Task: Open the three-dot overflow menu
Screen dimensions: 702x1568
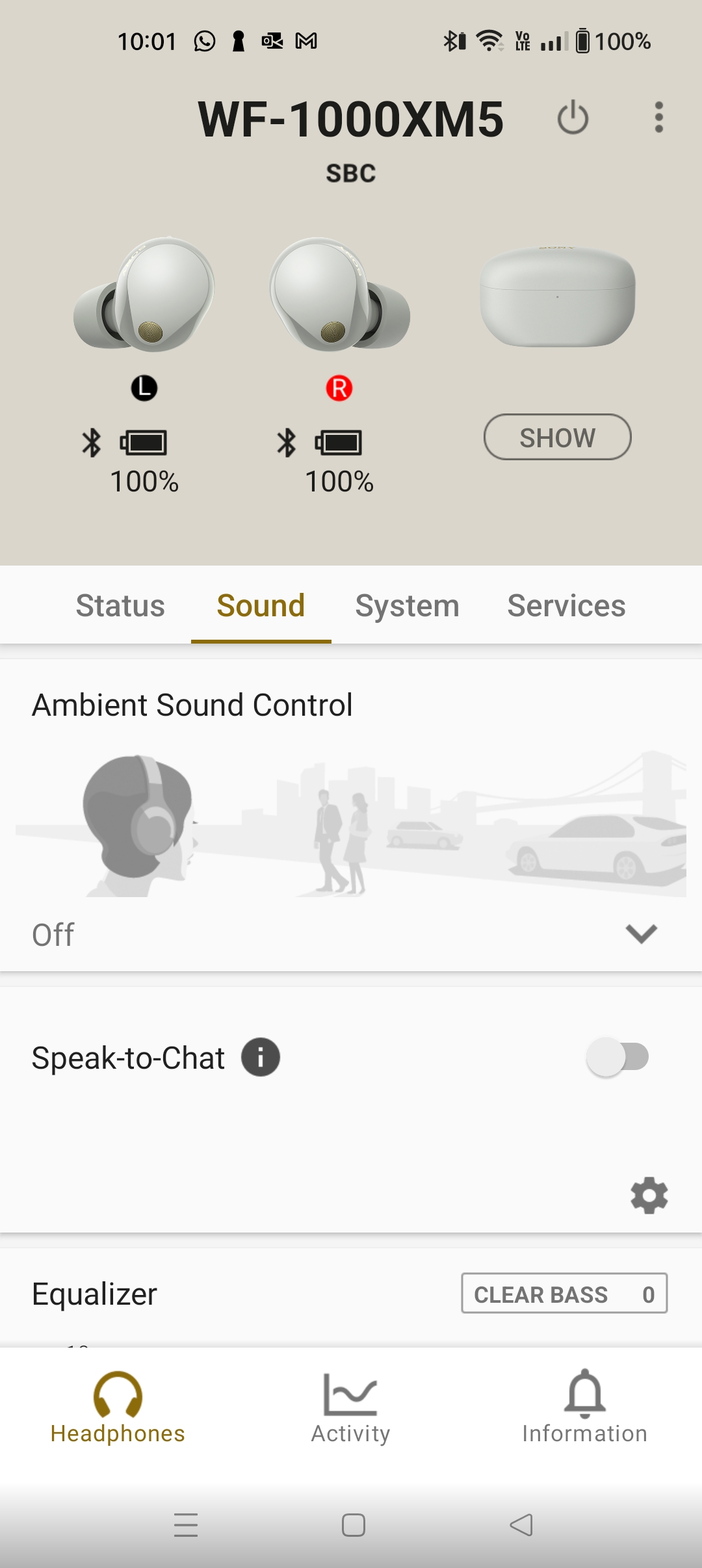Action: (x=658, y=118)
